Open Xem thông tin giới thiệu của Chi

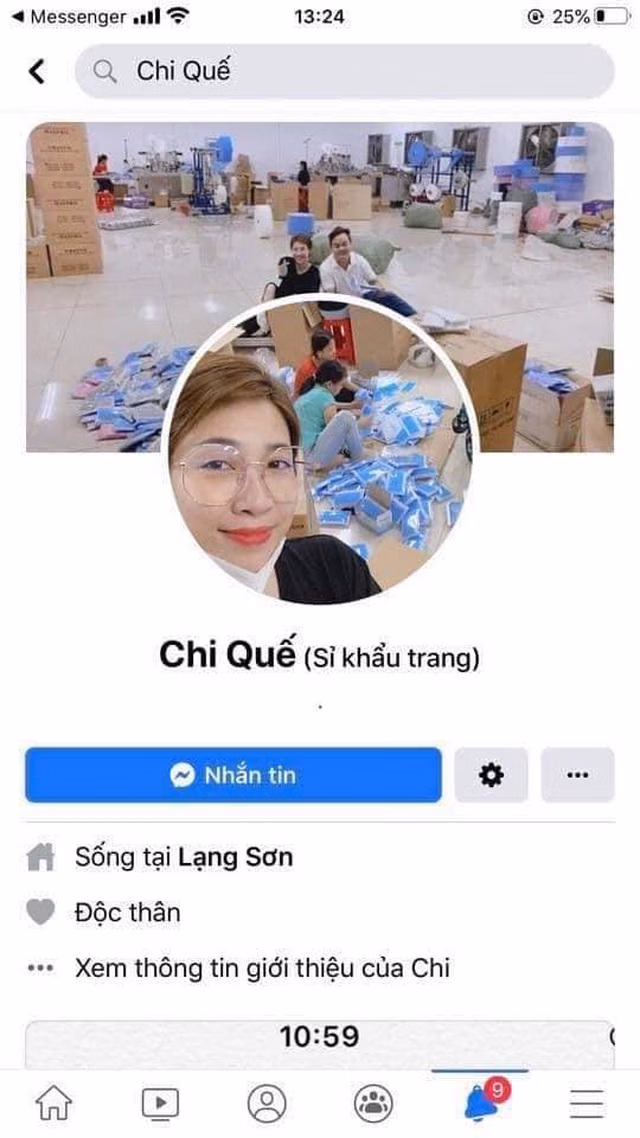click(262, 968)
